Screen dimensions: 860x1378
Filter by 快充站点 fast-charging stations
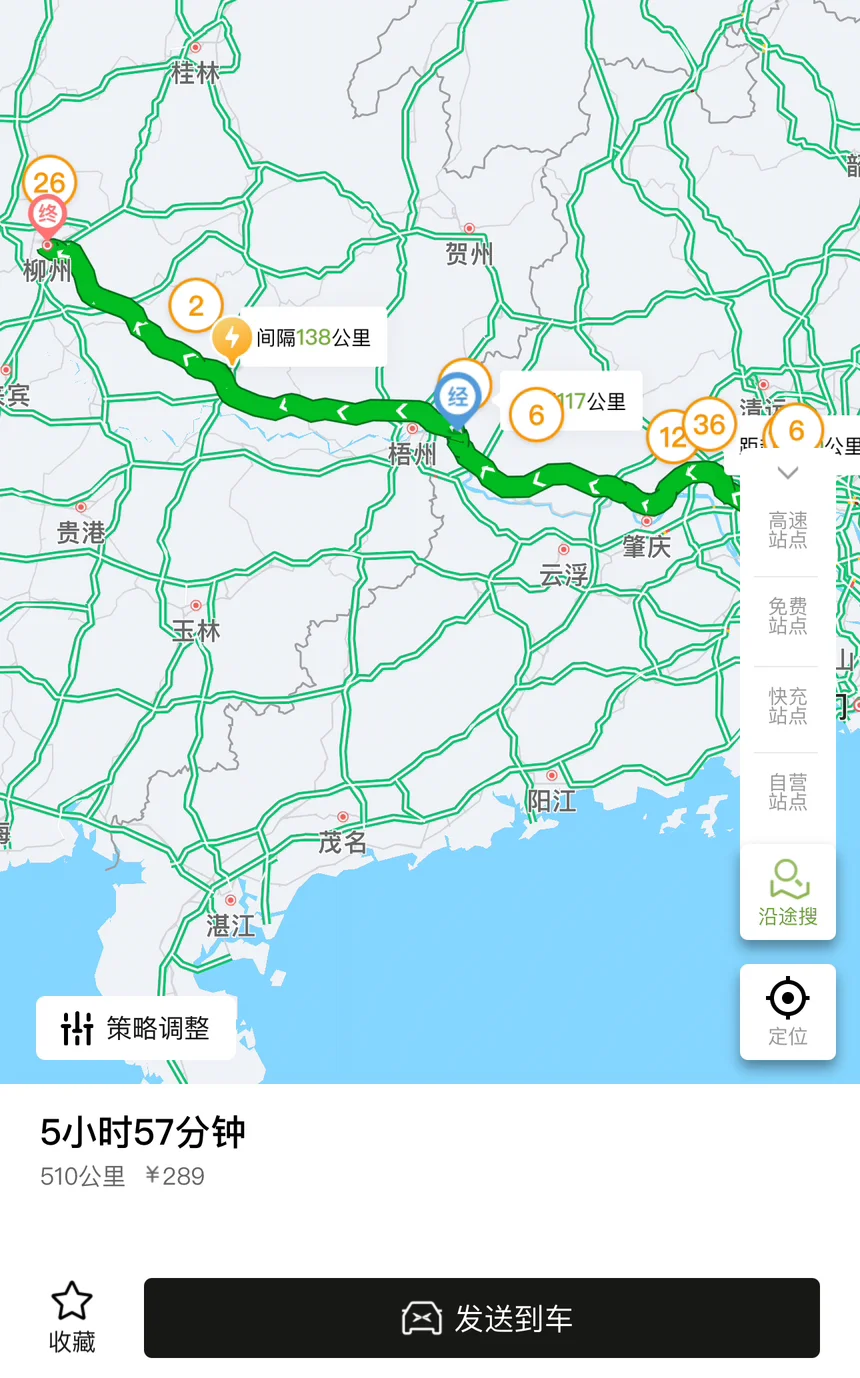click(788, 705)
